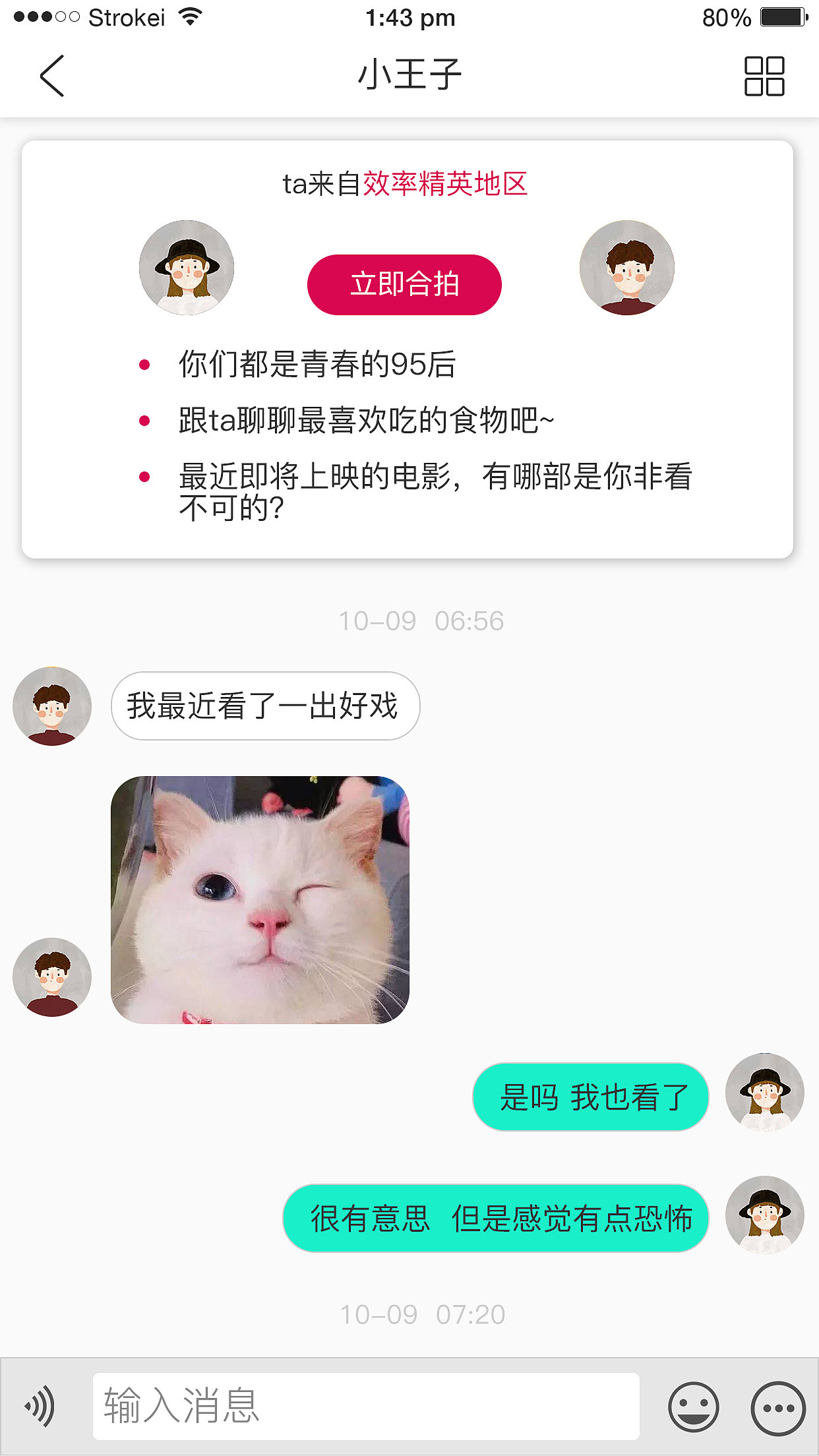Switch to voice input

click(x=41, y=1407)
